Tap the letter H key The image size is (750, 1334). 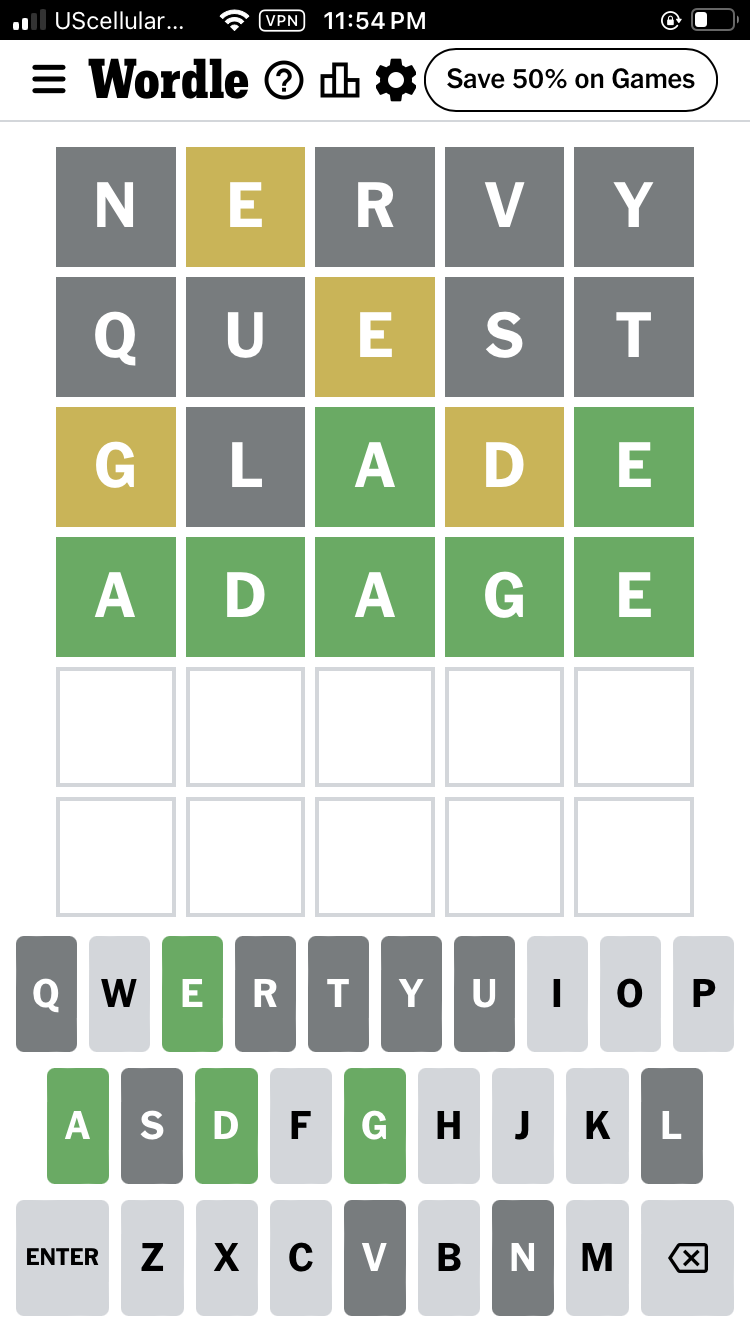click(448, 1126)
